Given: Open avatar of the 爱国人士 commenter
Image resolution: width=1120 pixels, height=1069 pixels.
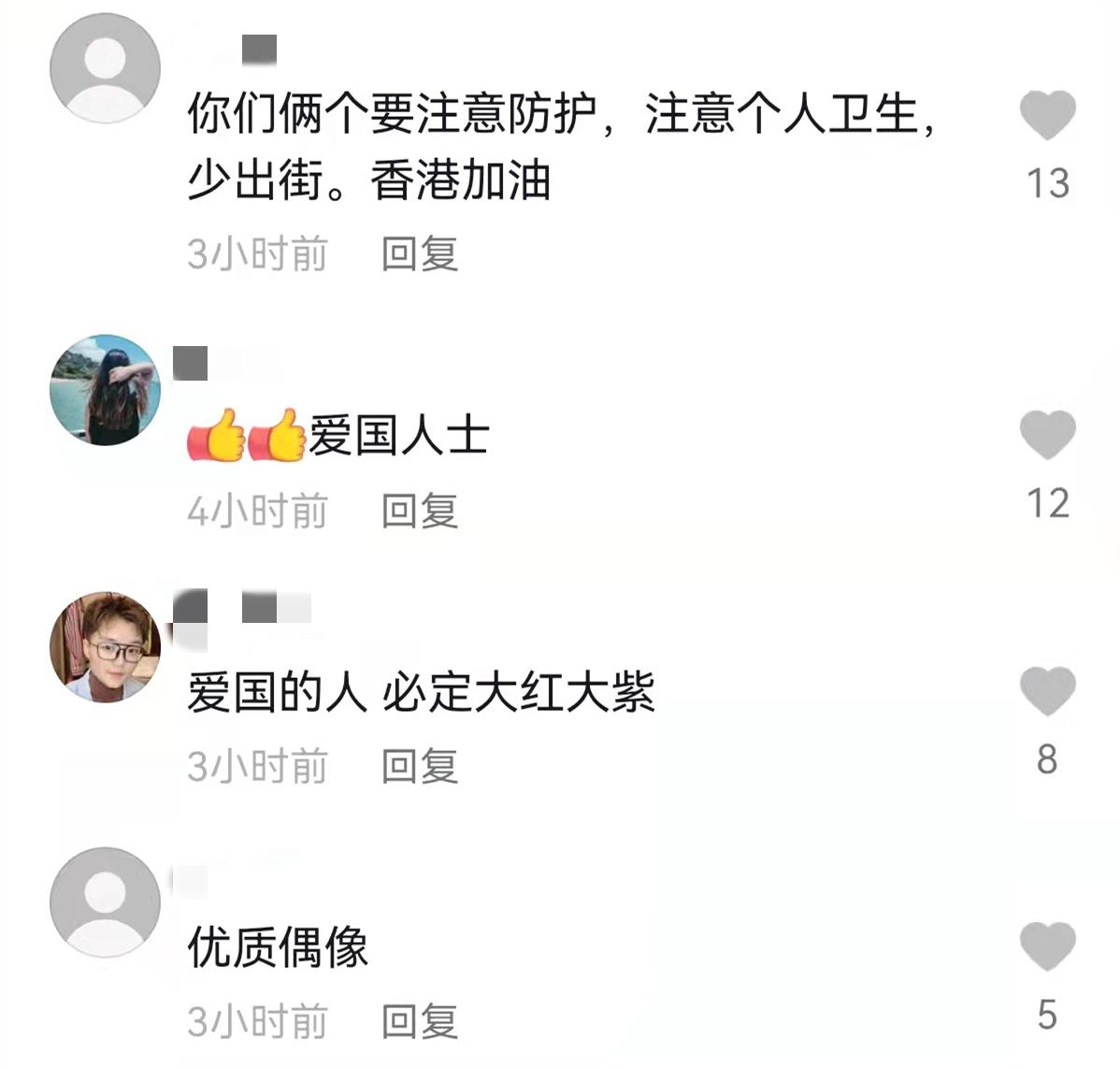Looking at the screenshot, I should [105, 390].
